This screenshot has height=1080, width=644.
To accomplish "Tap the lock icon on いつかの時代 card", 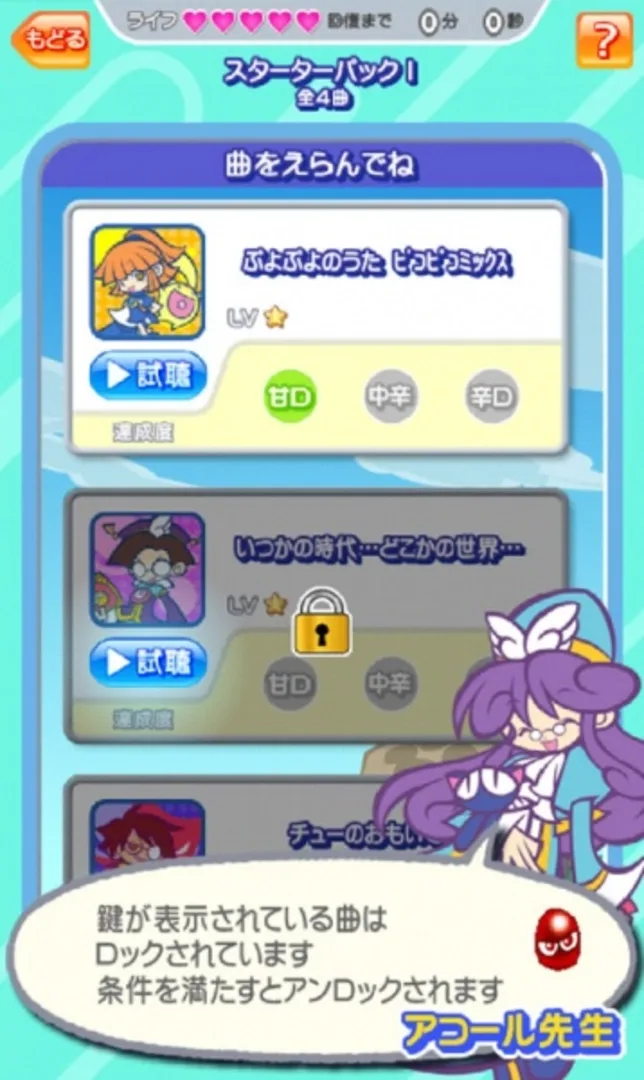I will click(x=321, y=623).
